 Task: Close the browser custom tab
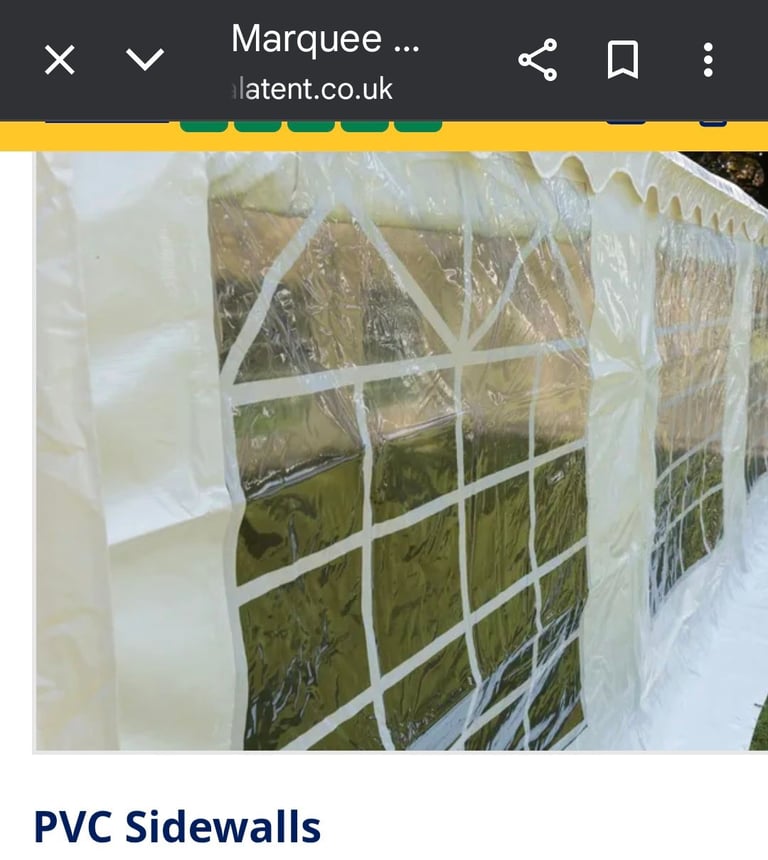[60, 61]
